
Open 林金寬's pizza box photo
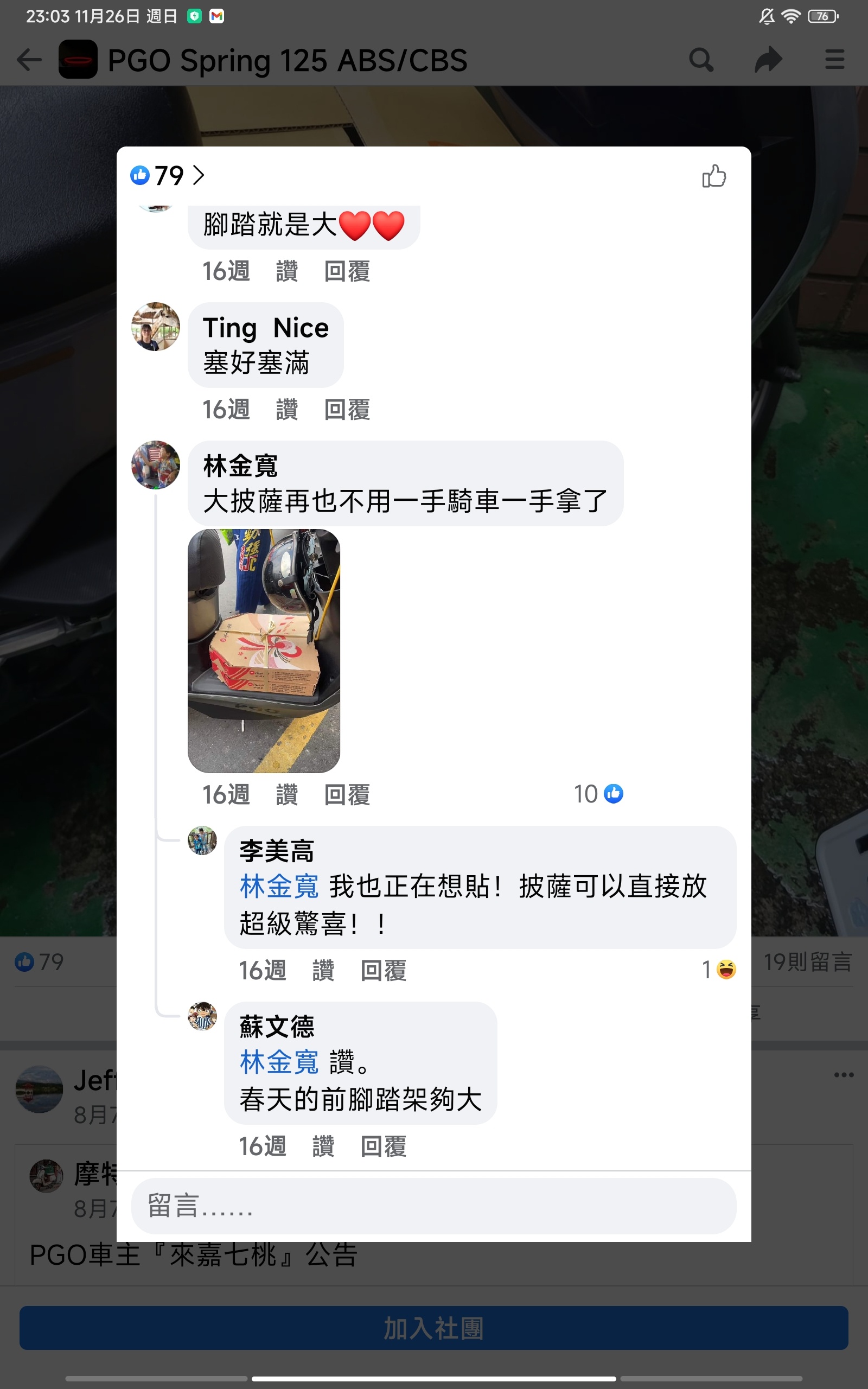(264, 651)
